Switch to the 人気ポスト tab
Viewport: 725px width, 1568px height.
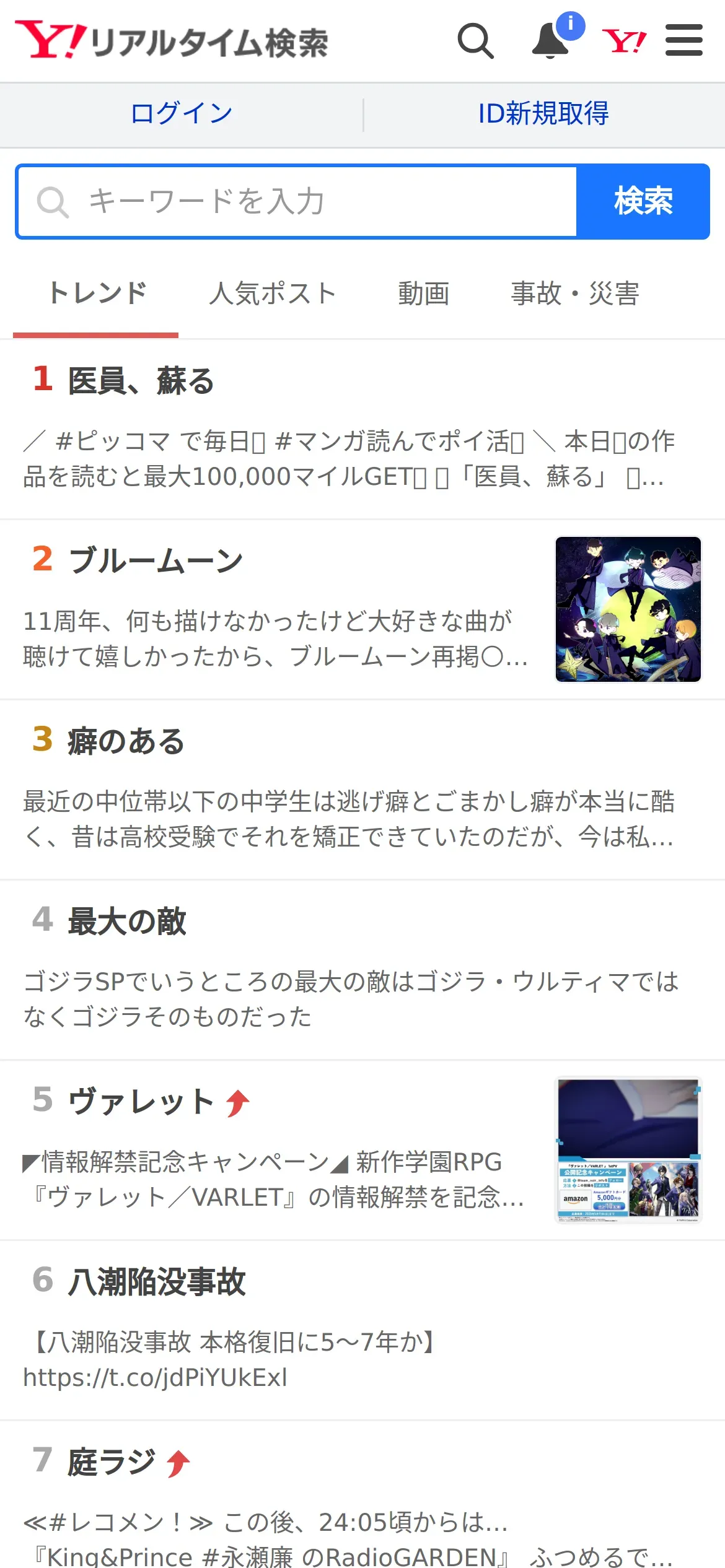coord(273,294)
